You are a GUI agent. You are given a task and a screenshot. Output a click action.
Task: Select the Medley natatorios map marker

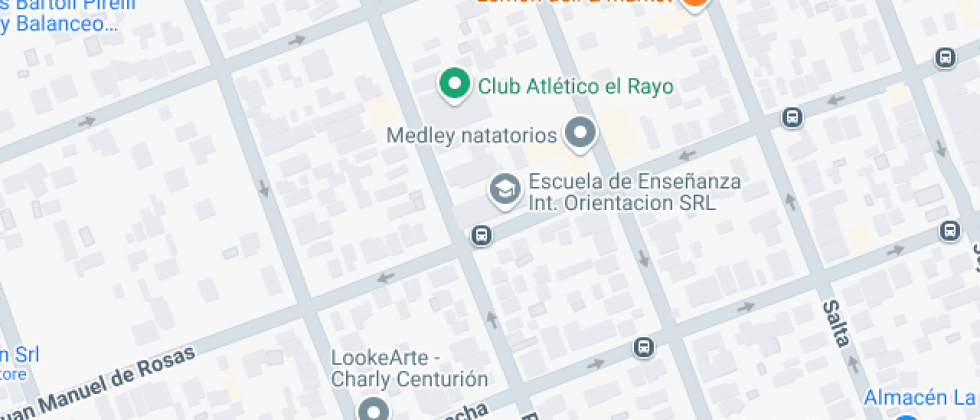pyautogui.click(x=580, y=133)
